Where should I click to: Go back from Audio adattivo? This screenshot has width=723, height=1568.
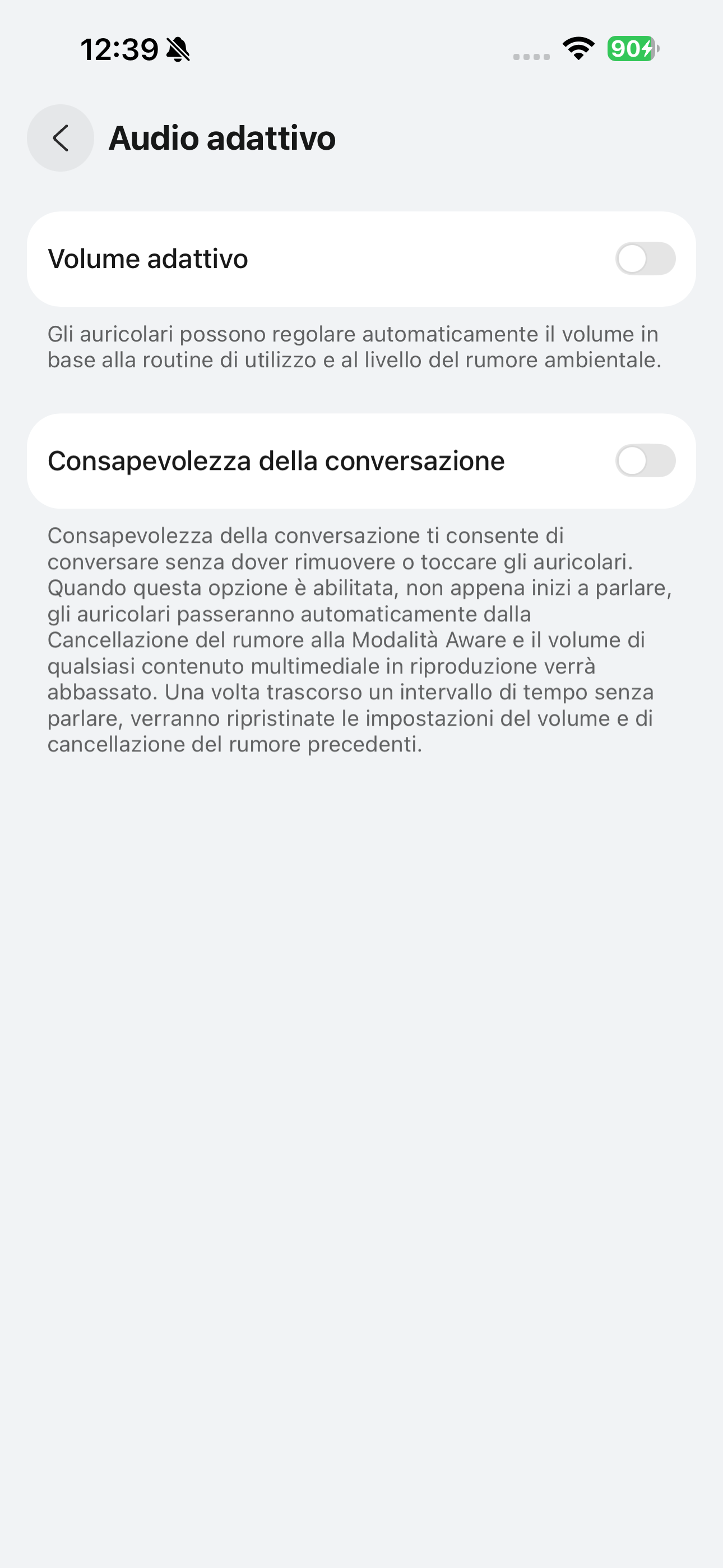click(61, 138)
